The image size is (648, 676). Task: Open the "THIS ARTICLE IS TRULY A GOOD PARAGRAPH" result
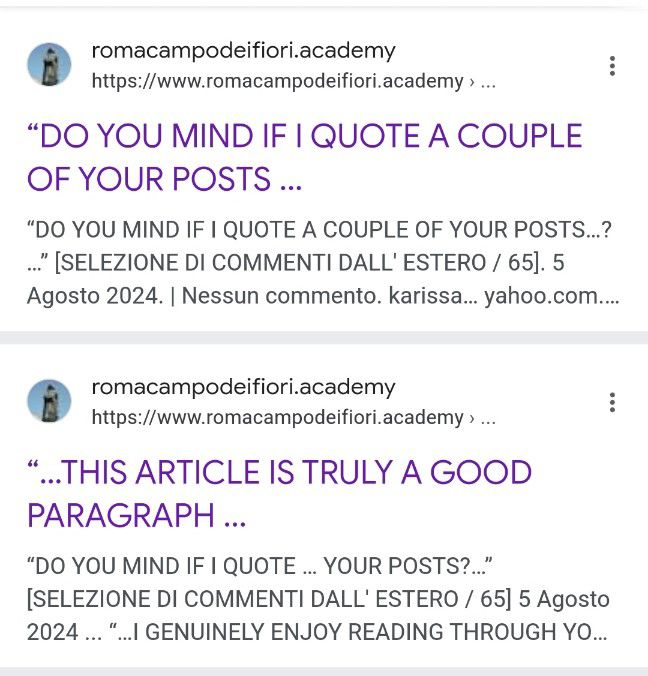click(279, 493)
